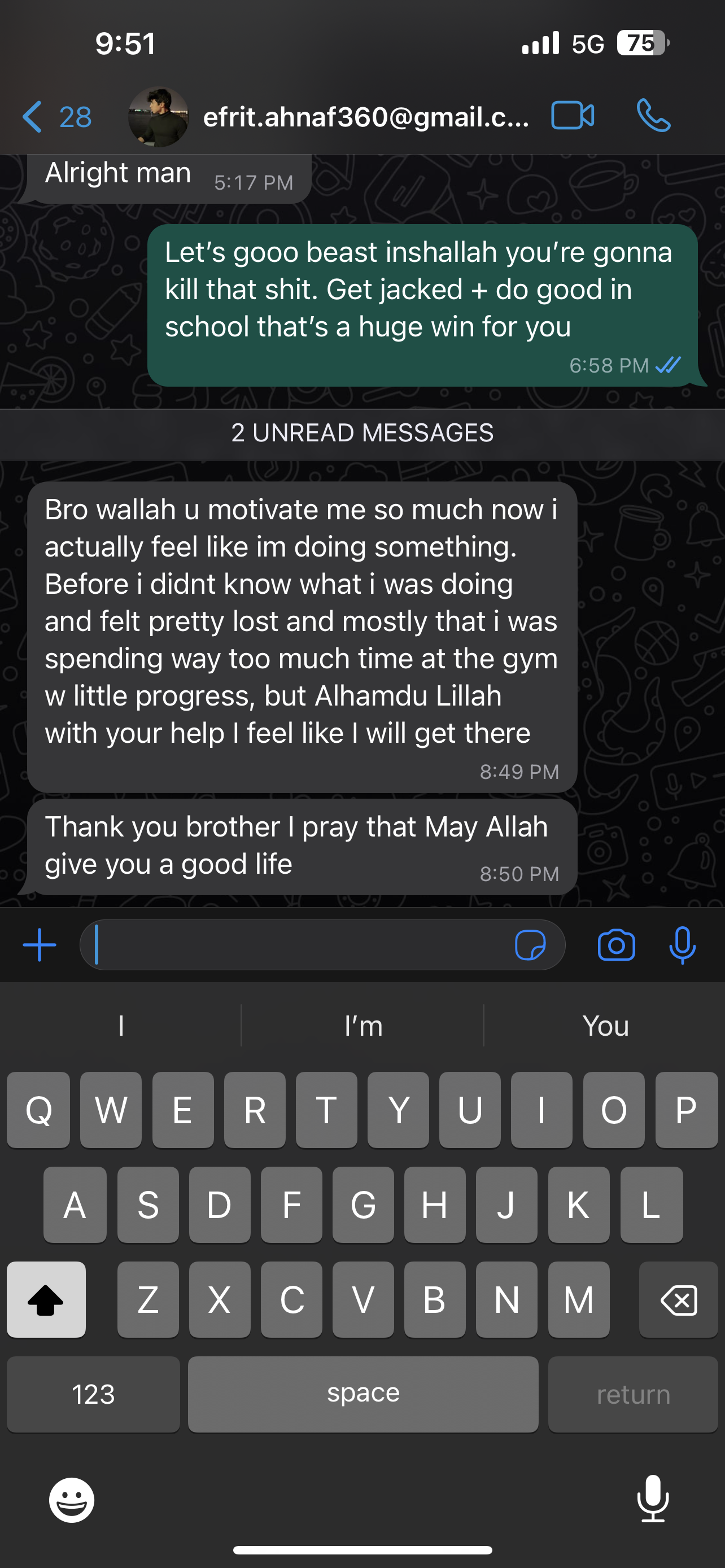The height and width of the screenshot is (1568, 725).
Task: Open the emoji keyboard
Action: click(x=72, y=1500)
